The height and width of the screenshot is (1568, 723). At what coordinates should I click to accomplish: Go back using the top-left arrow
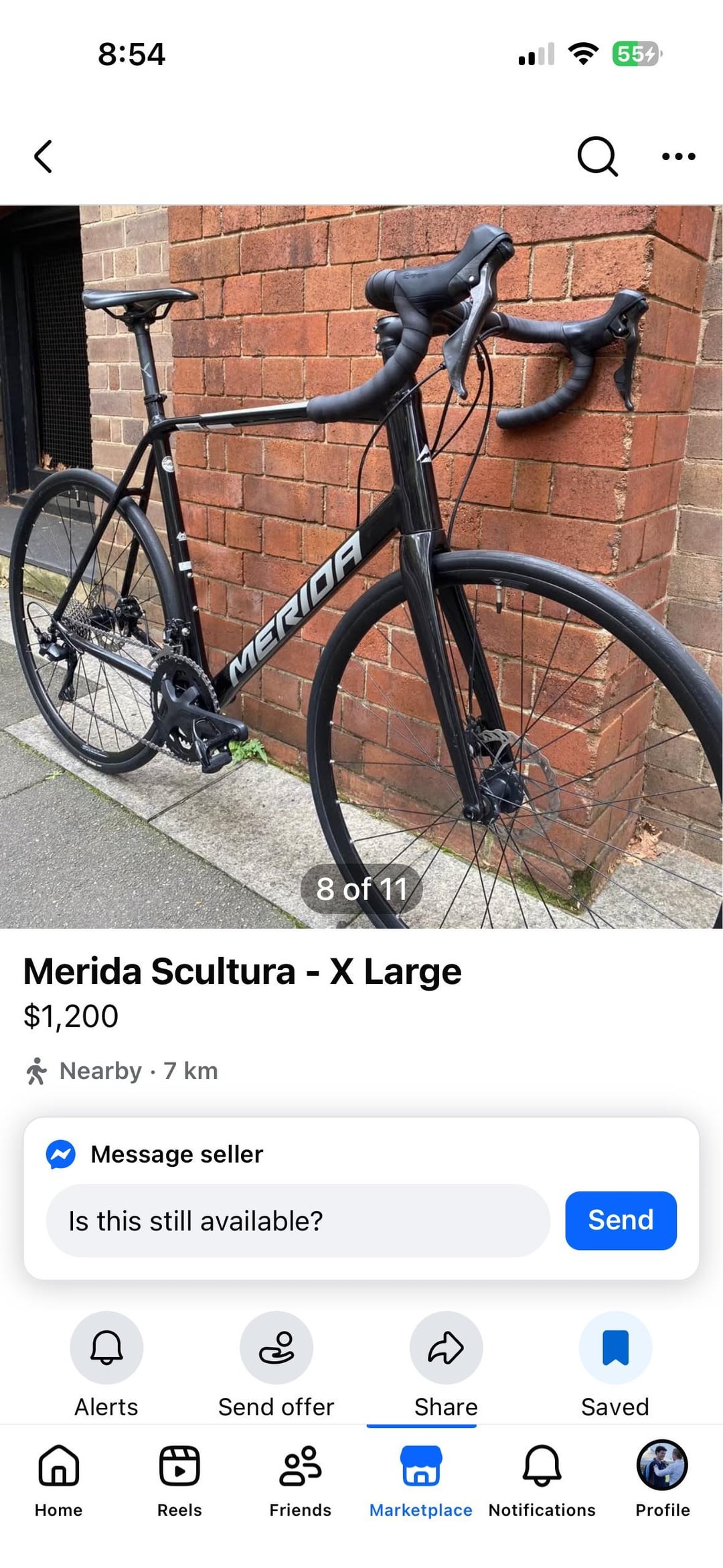pyautogui.click(x=44, y=157)
